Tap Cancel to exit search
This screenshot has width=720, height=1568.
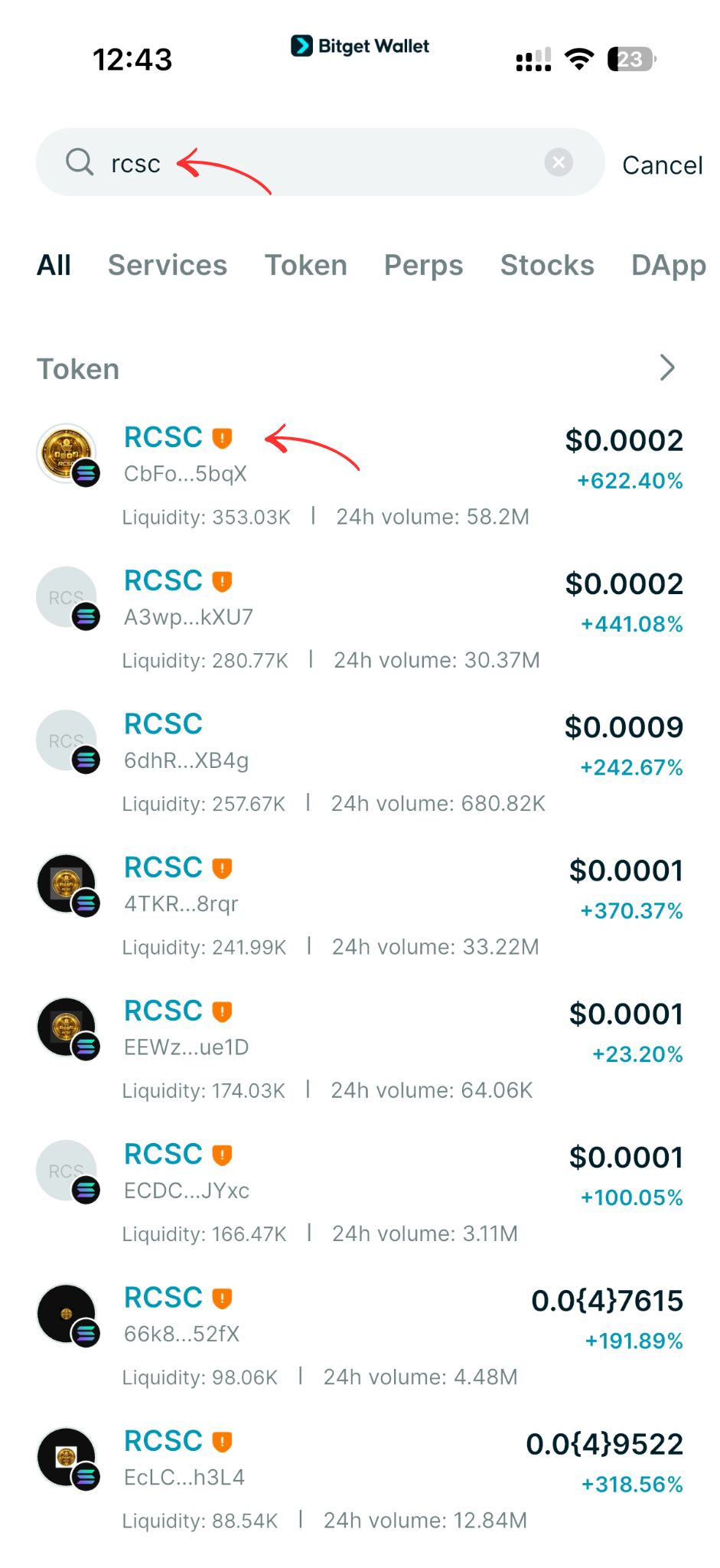coord(662,164)
